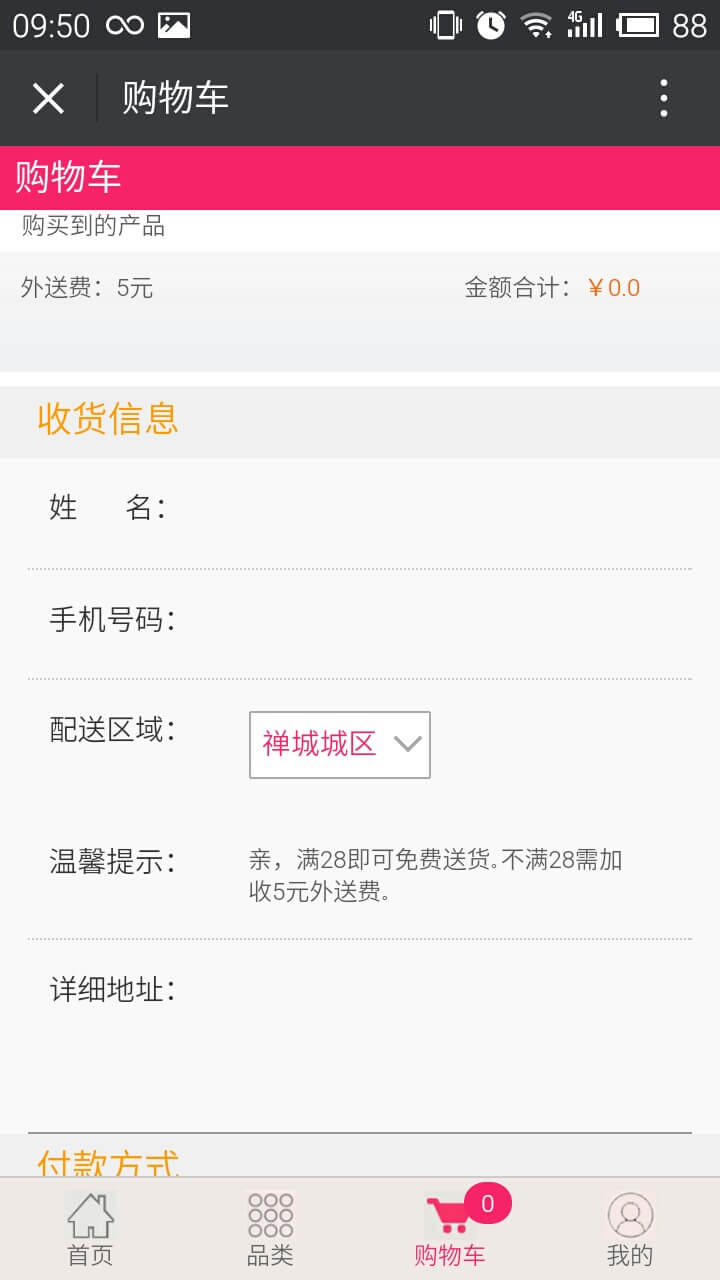Expand the 禅城城区 delivery area dropdown
Screen dimensions: 720x1280
[340, 744]
